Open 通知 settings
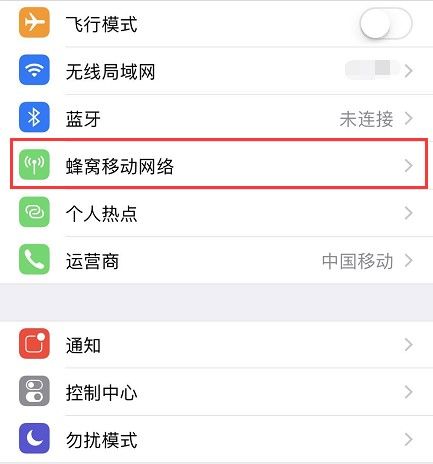 (217, 344)
